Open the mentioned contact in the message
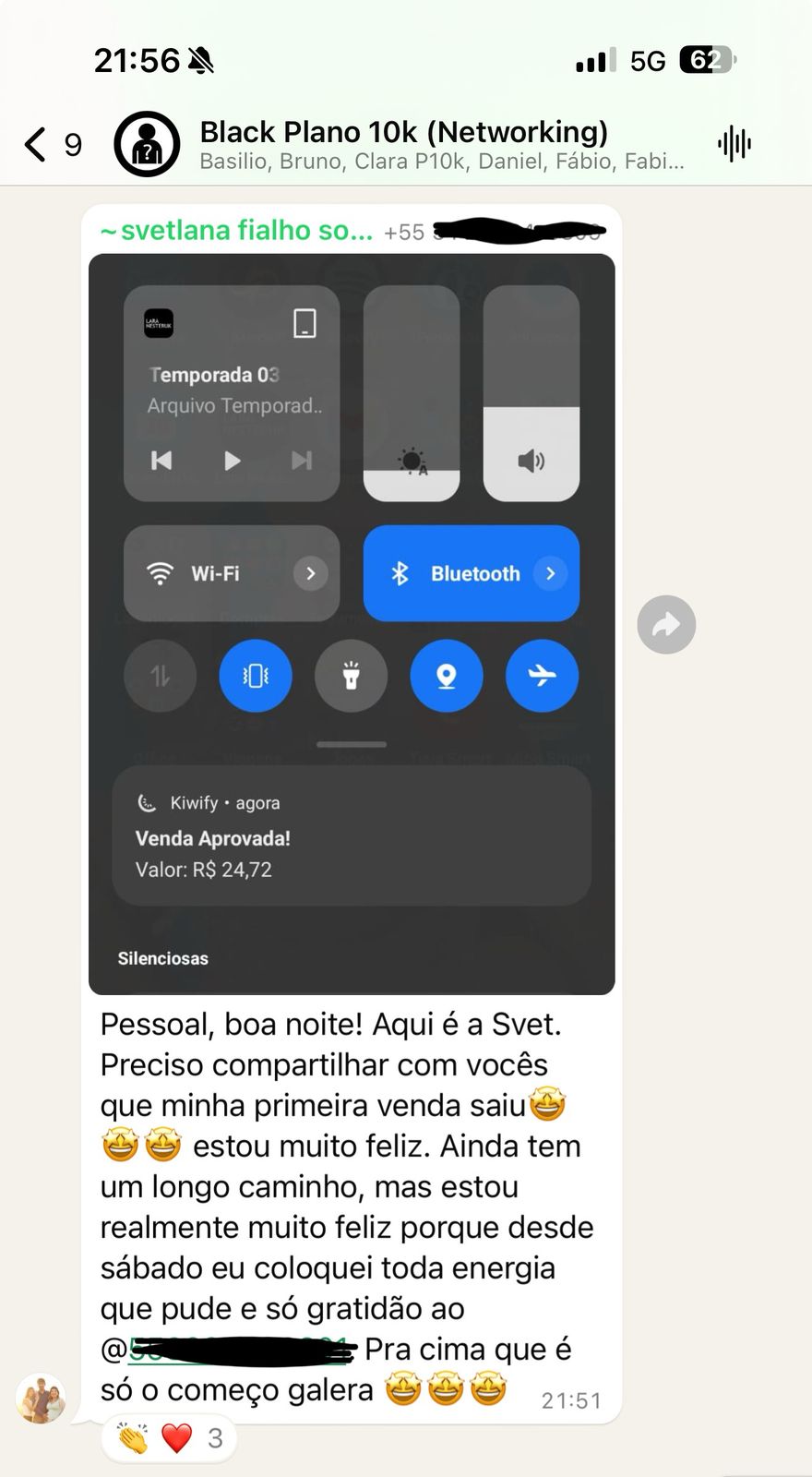Viewport: 812px width, 1477px height. (x=240, y=1351)
